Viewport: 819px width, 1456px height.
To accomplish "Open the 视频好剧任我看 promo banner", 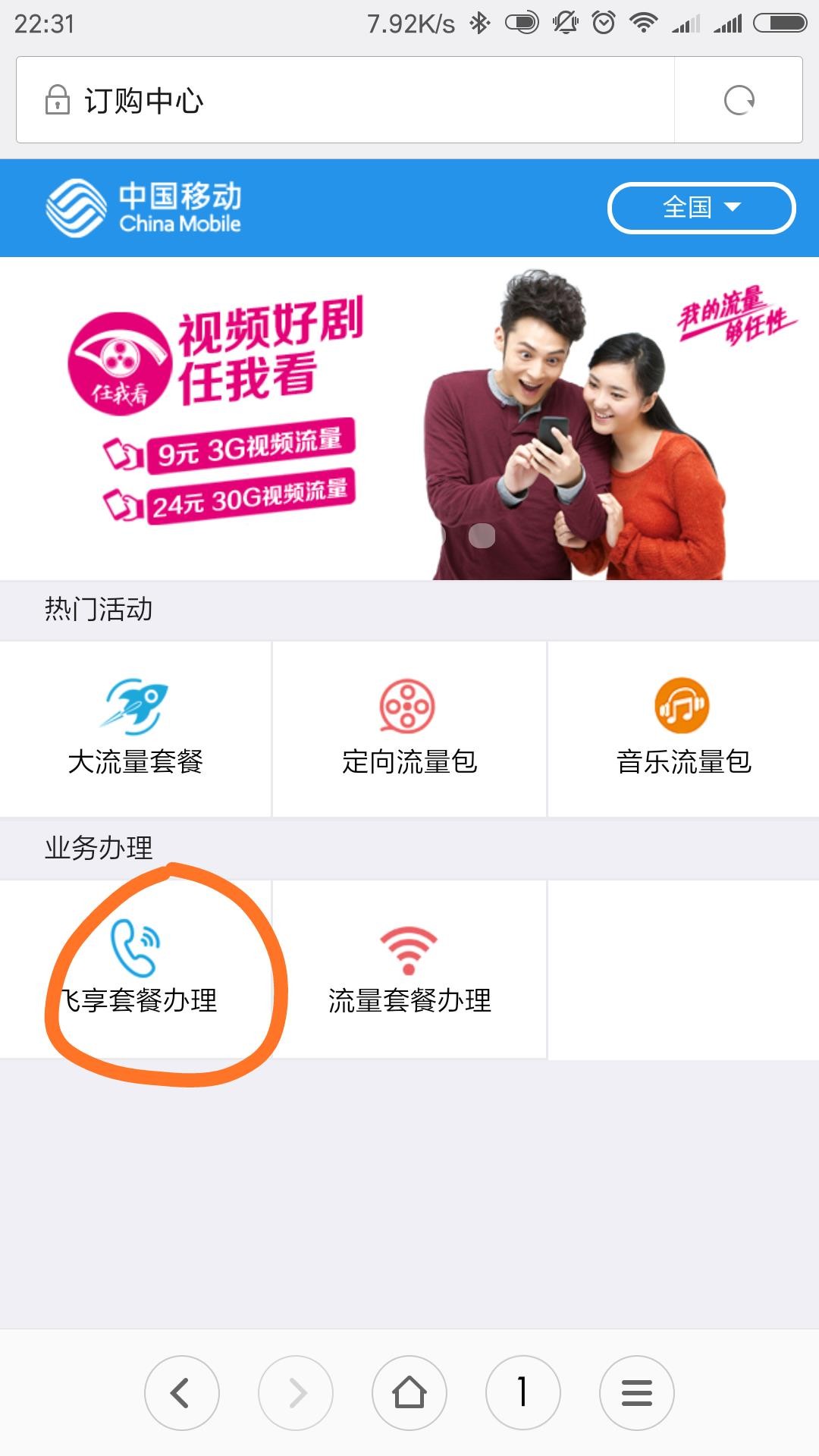I will 409,419.
